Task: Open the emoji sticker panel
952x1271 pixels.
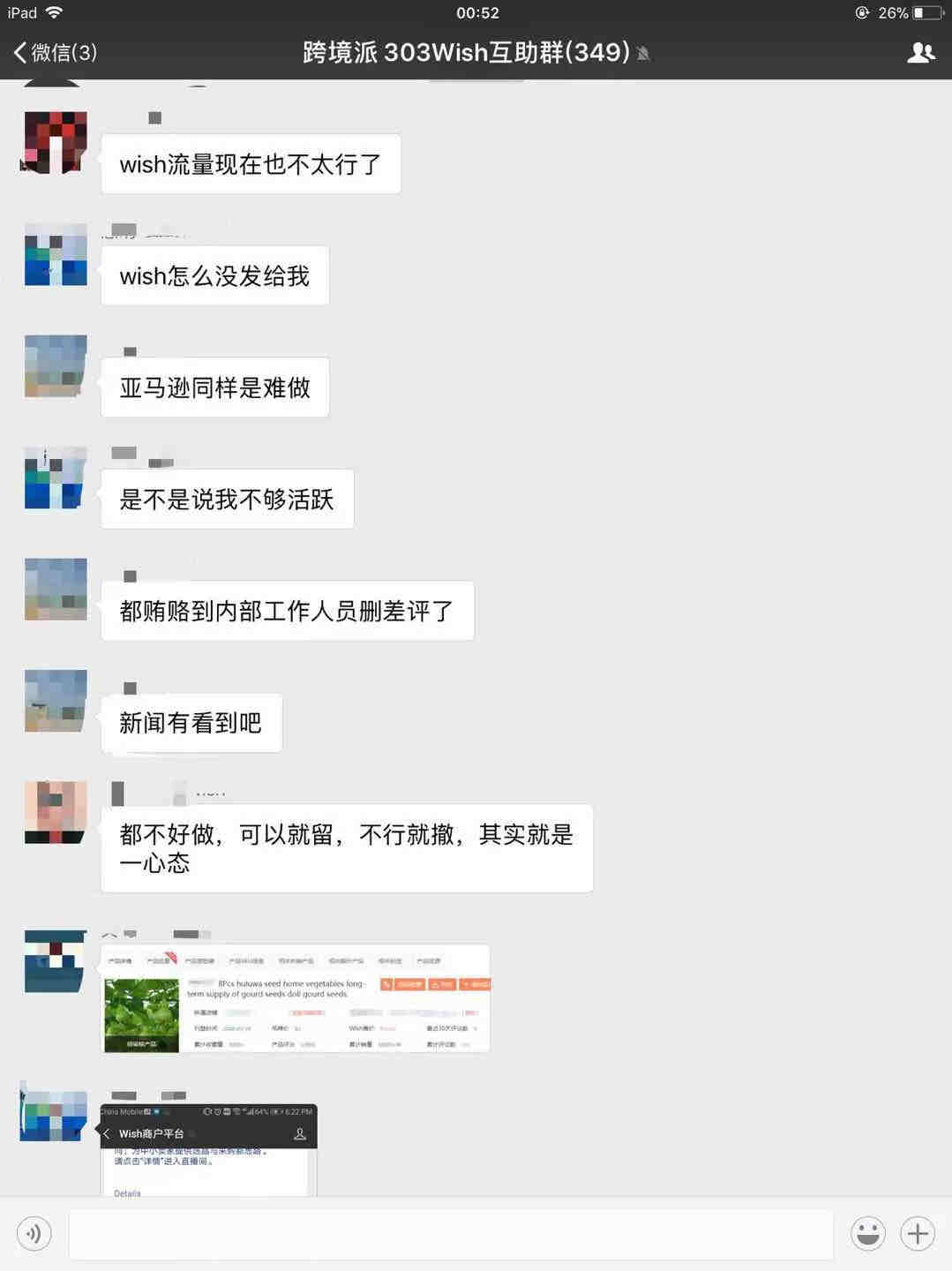Action: (x=867, y=1233)
